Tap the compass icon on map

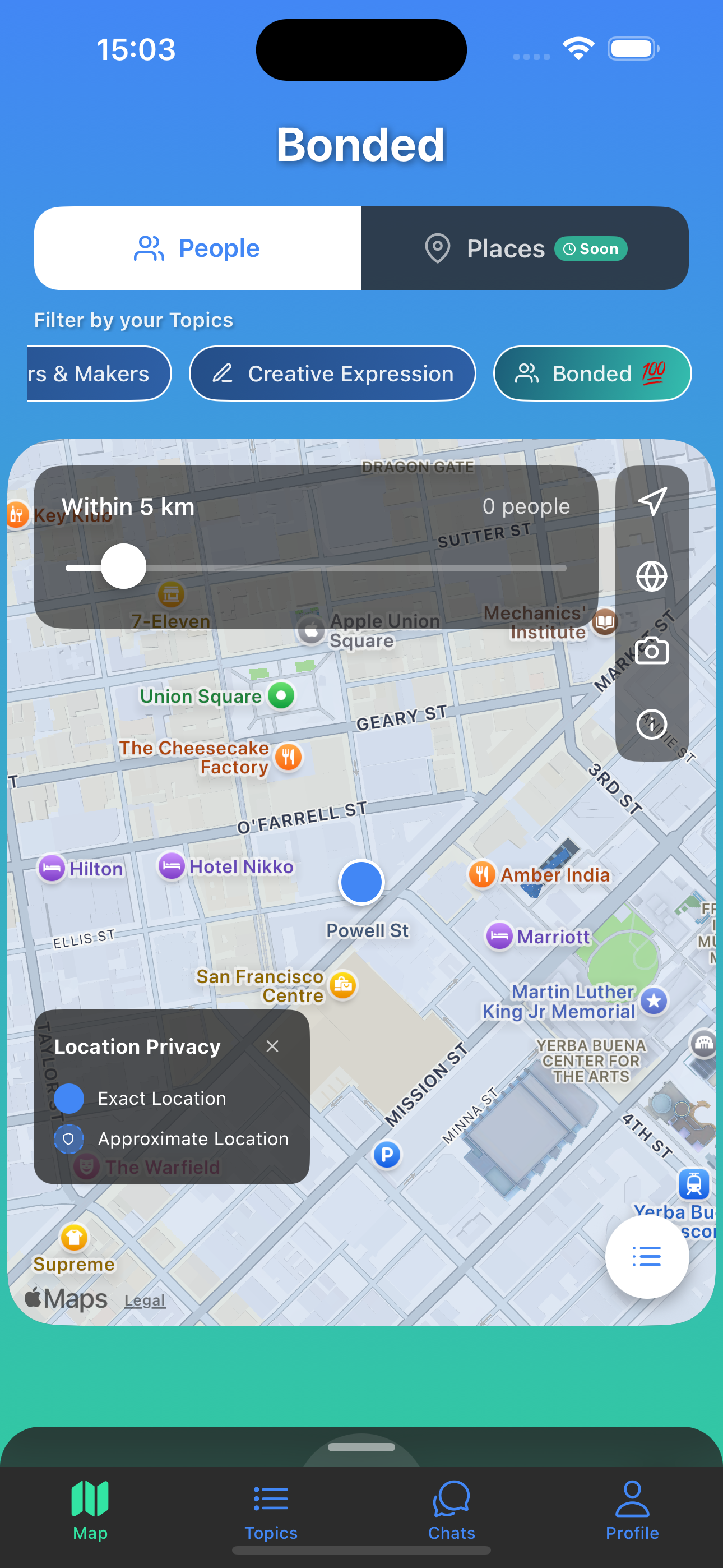coord(652,725)
